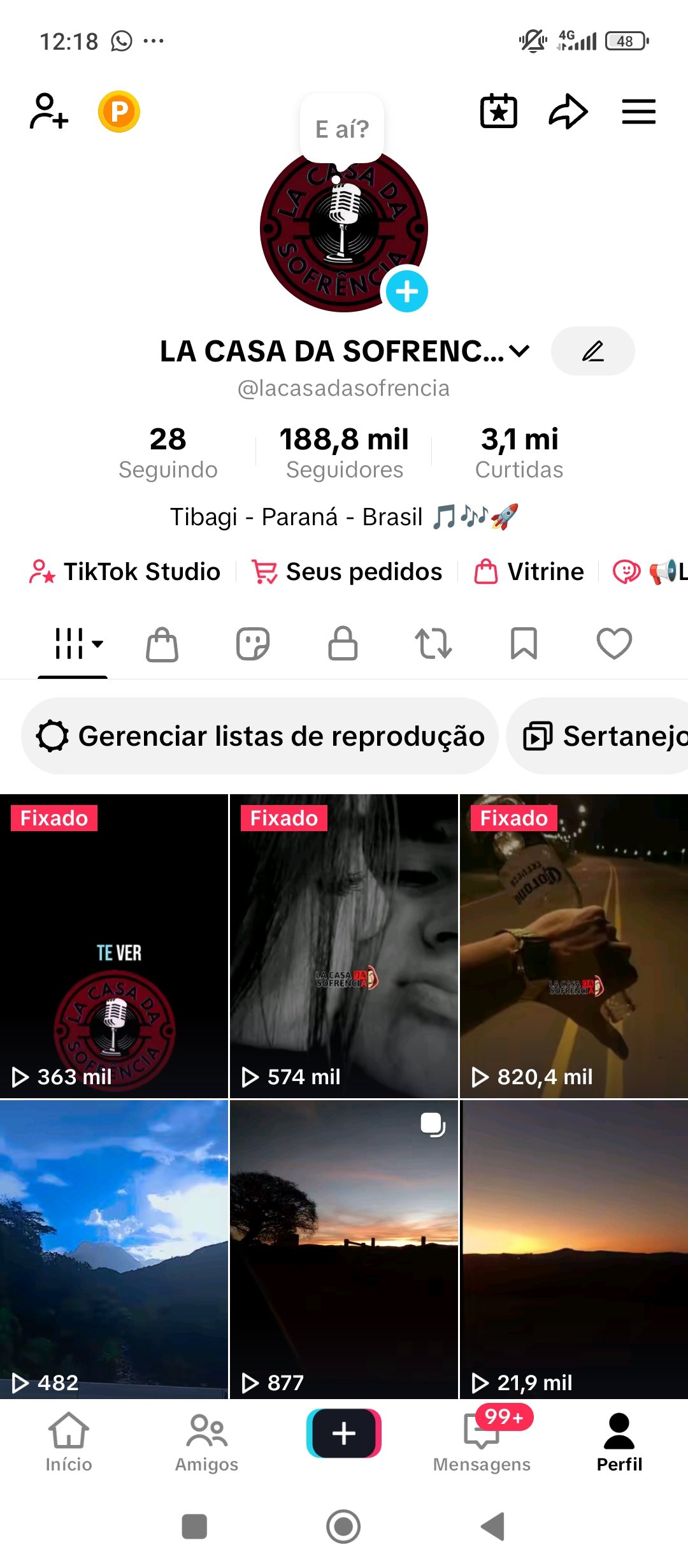Show the saved bookmarks tab
The image size is (688, 1568).
[x=524, y=643]
